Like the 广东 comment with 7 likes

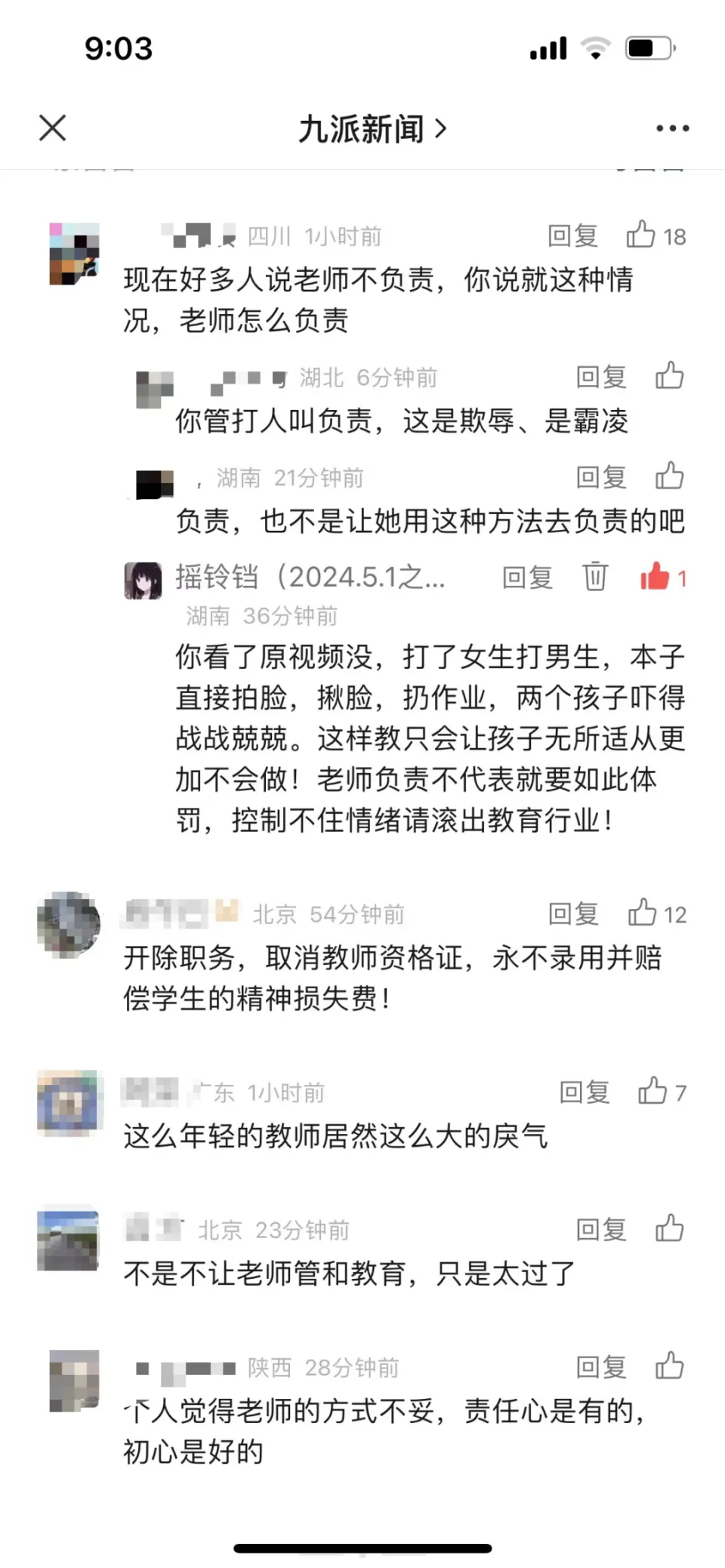tap(652, 1091)
